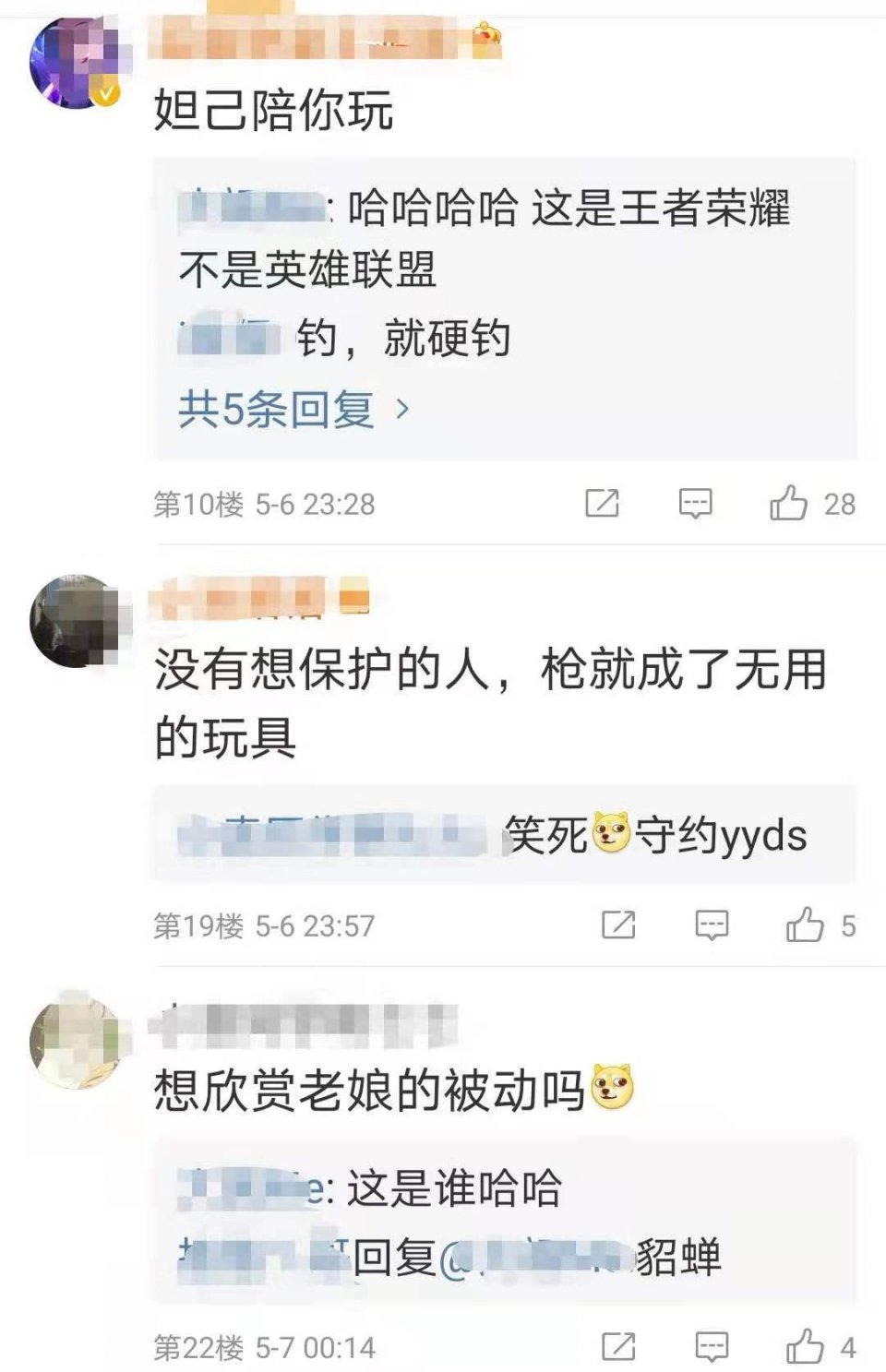This screenshot has height=1372, width=886.
Task: Reply to the floor 10 comment
Action: click(x=695, y=504)
